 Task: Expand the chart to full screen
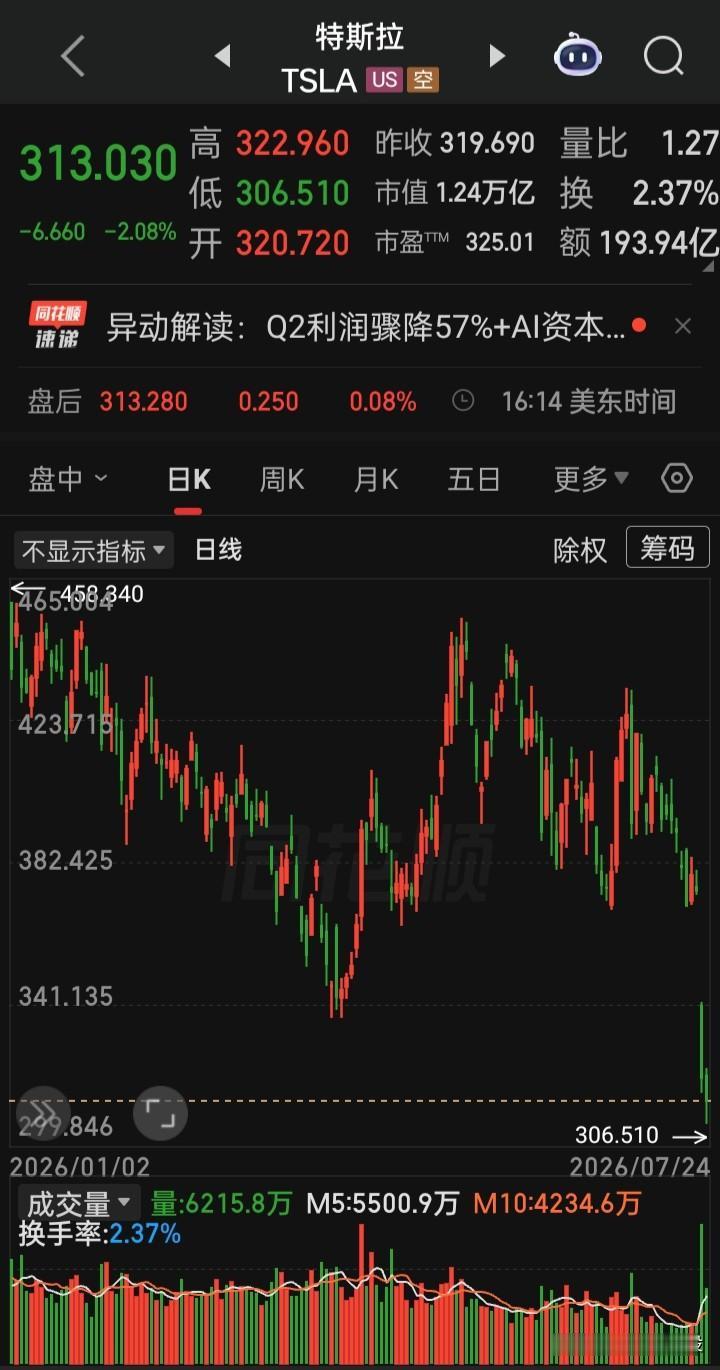[x=160, y=1113]
